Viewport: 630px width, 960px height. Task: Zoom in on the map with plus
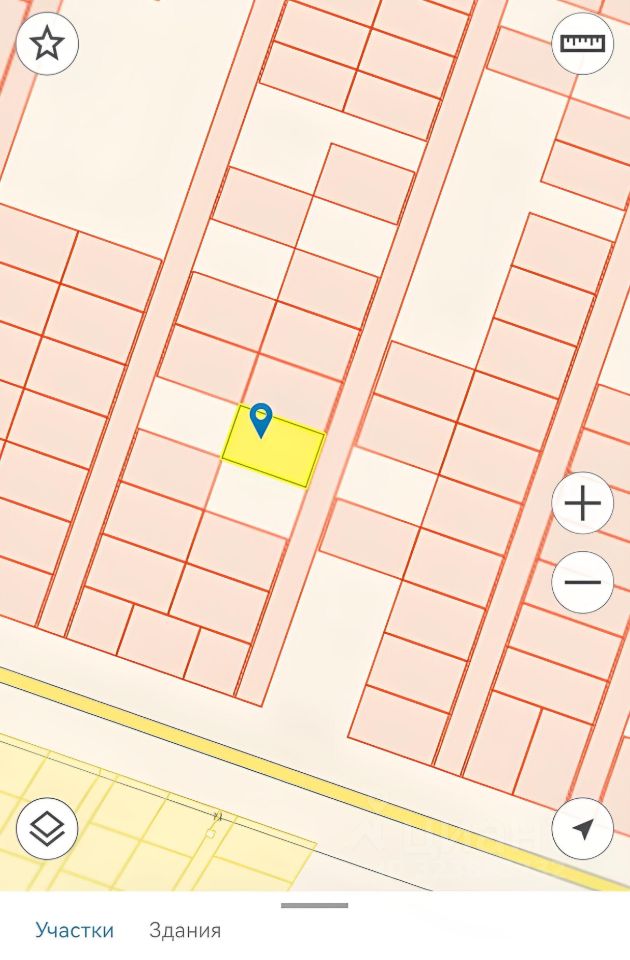click(583, 503)
